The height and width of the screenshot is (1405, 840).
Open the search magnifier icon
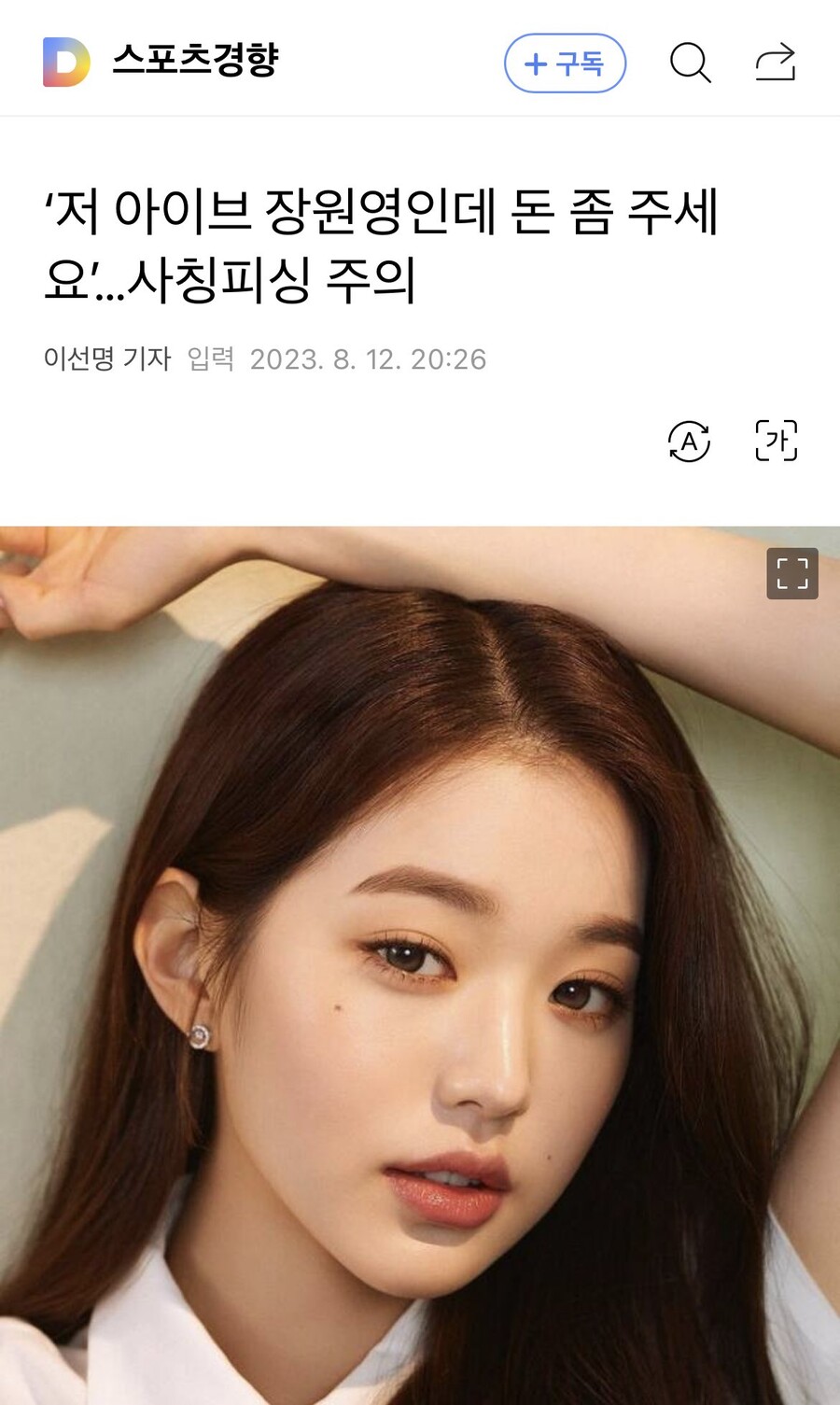[690, 63]
